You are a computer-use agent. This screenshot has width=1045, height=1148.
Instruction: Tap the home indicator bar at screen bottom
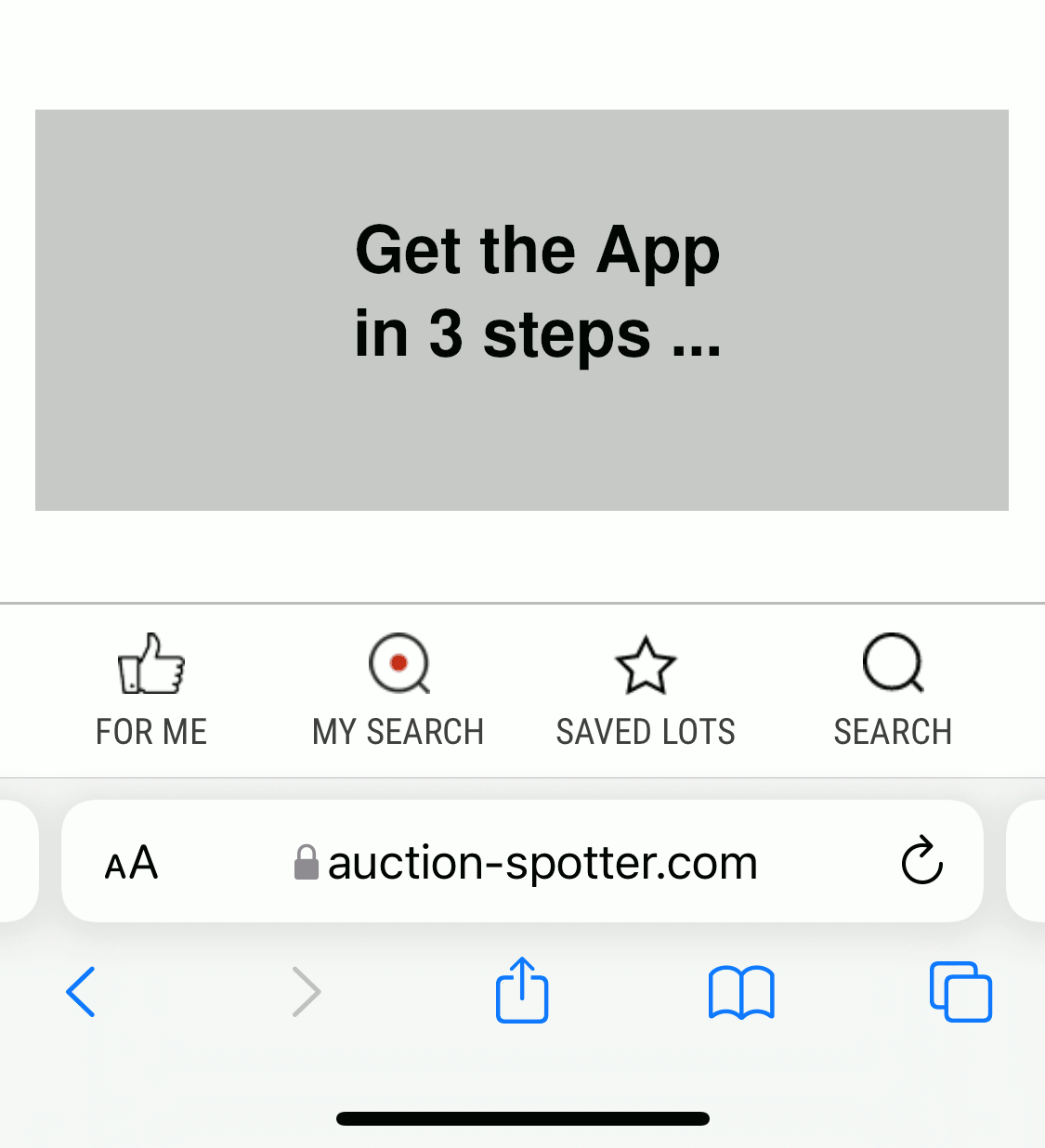[x=522, y=1117]
